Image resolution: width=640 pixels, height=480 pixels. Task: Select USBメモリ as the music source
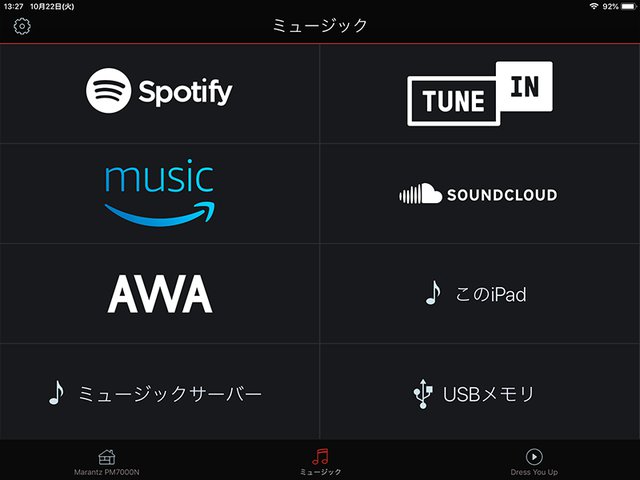(480, 394)
